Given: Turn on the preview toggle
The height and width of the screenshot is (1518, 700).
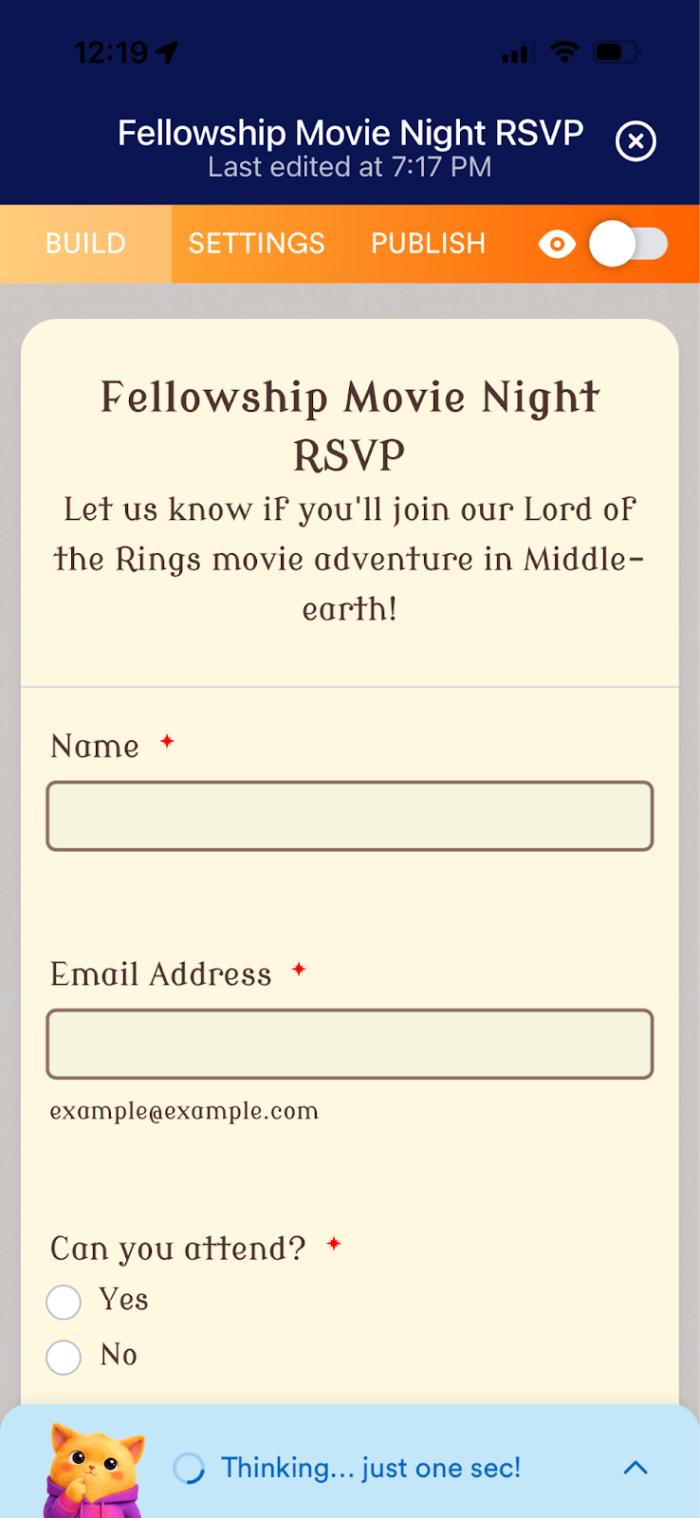Looking at the screenshot, I should click(628, 244).
